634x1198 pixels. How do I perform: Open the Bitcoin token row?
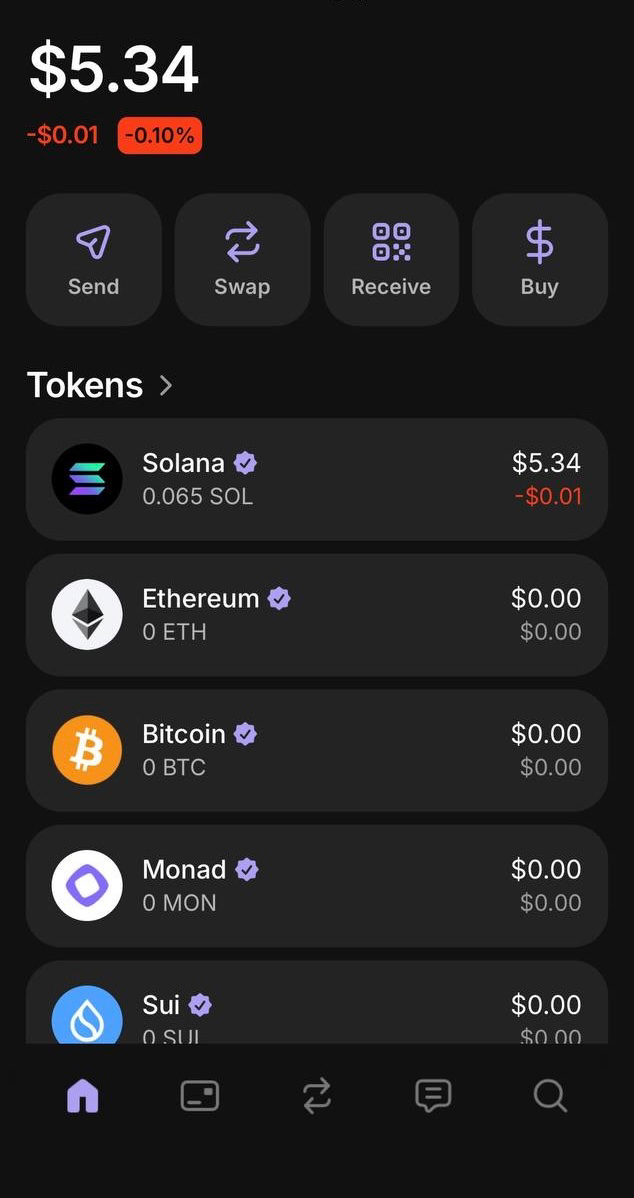click(317, 750)
